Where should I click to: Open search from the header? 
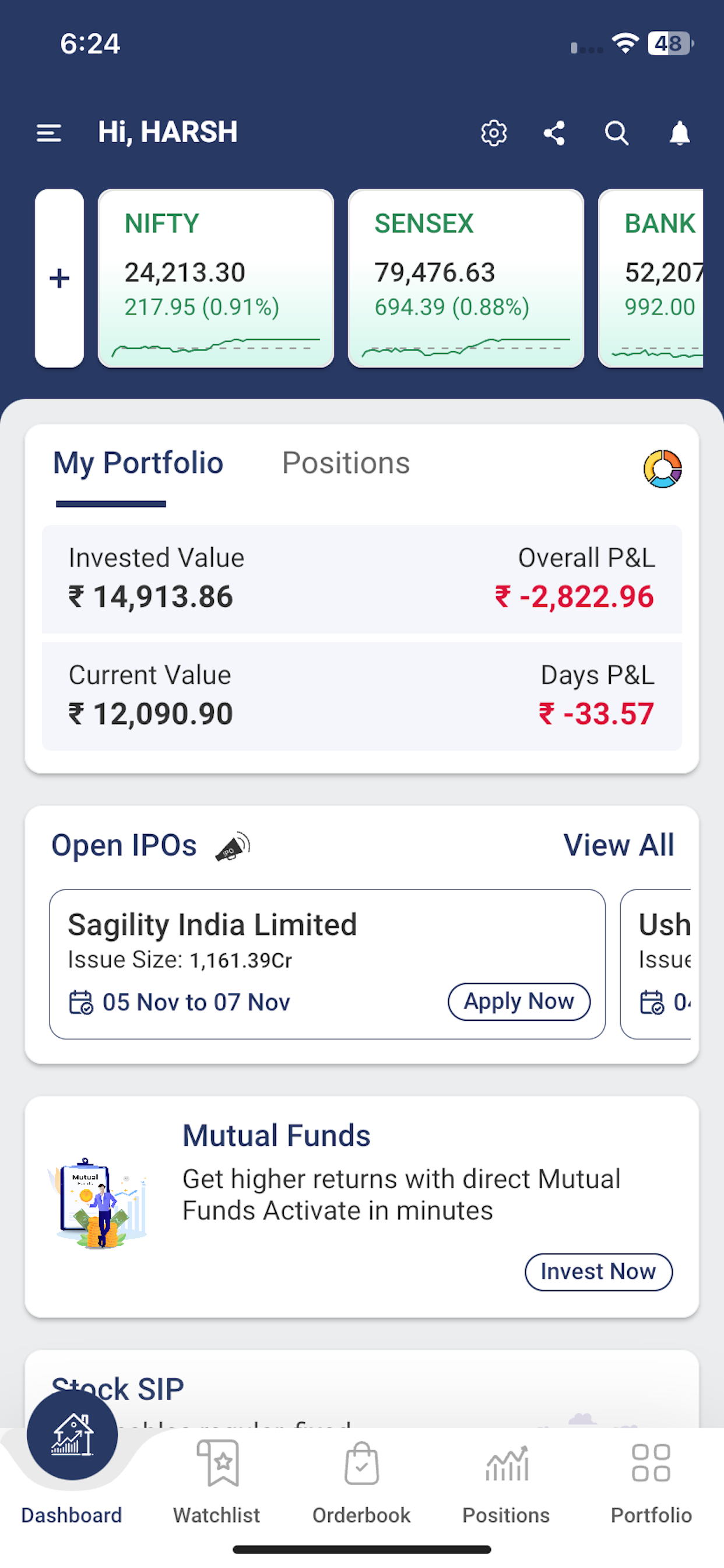click(x=617, y=132)
